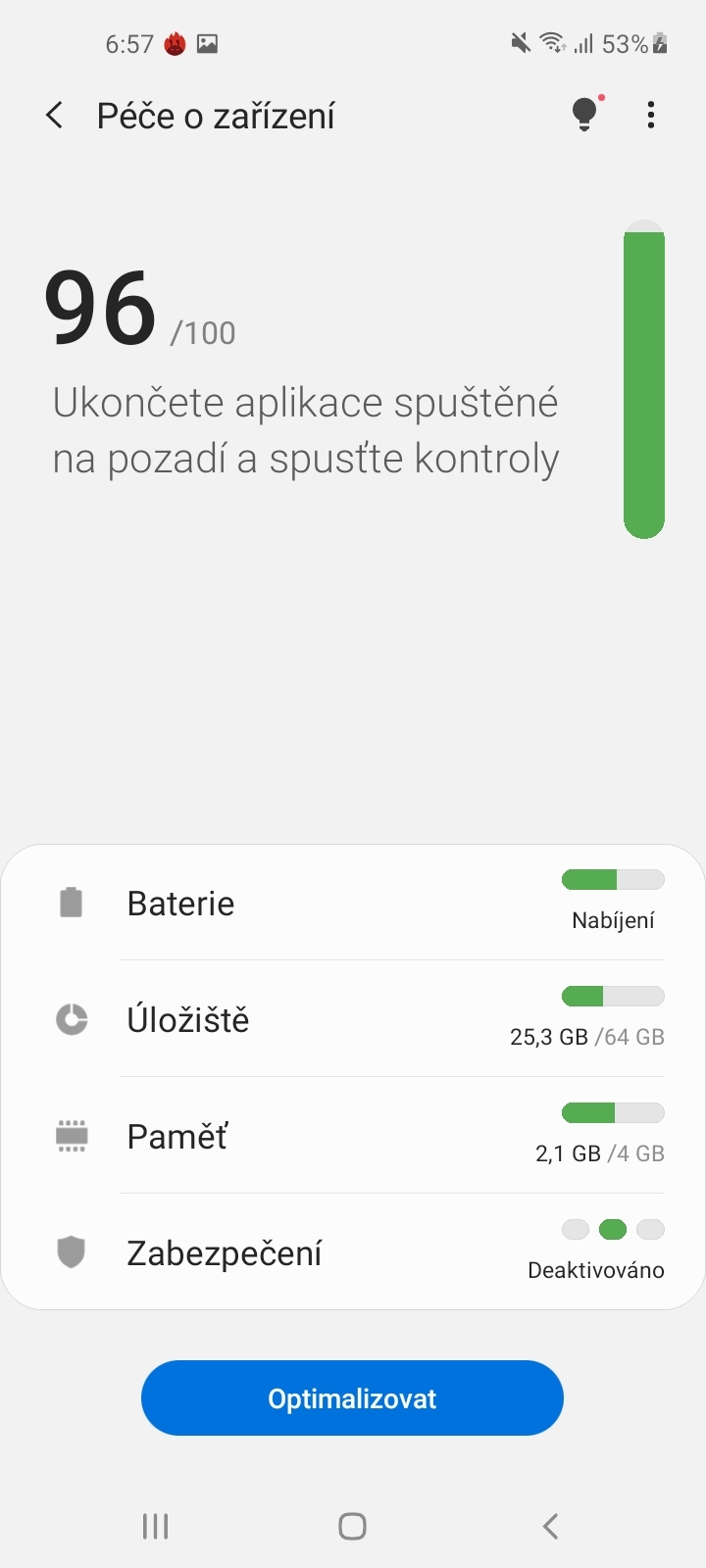Open the tips lightbulb icon
706x1568 pixels.
click(585, 115)
